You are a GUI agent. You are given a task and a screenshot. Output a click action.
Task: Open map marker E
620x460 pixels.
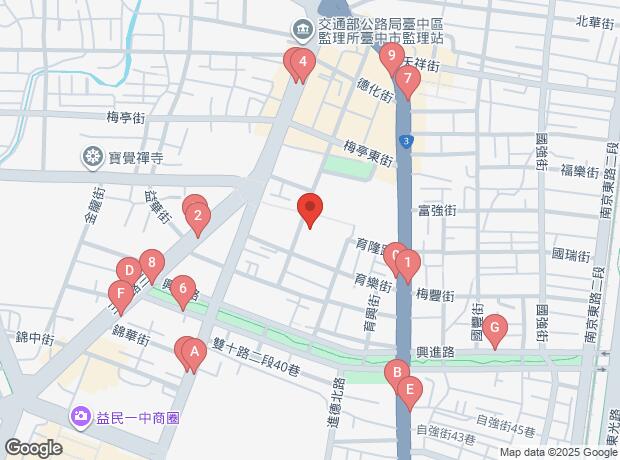[409, 391]
